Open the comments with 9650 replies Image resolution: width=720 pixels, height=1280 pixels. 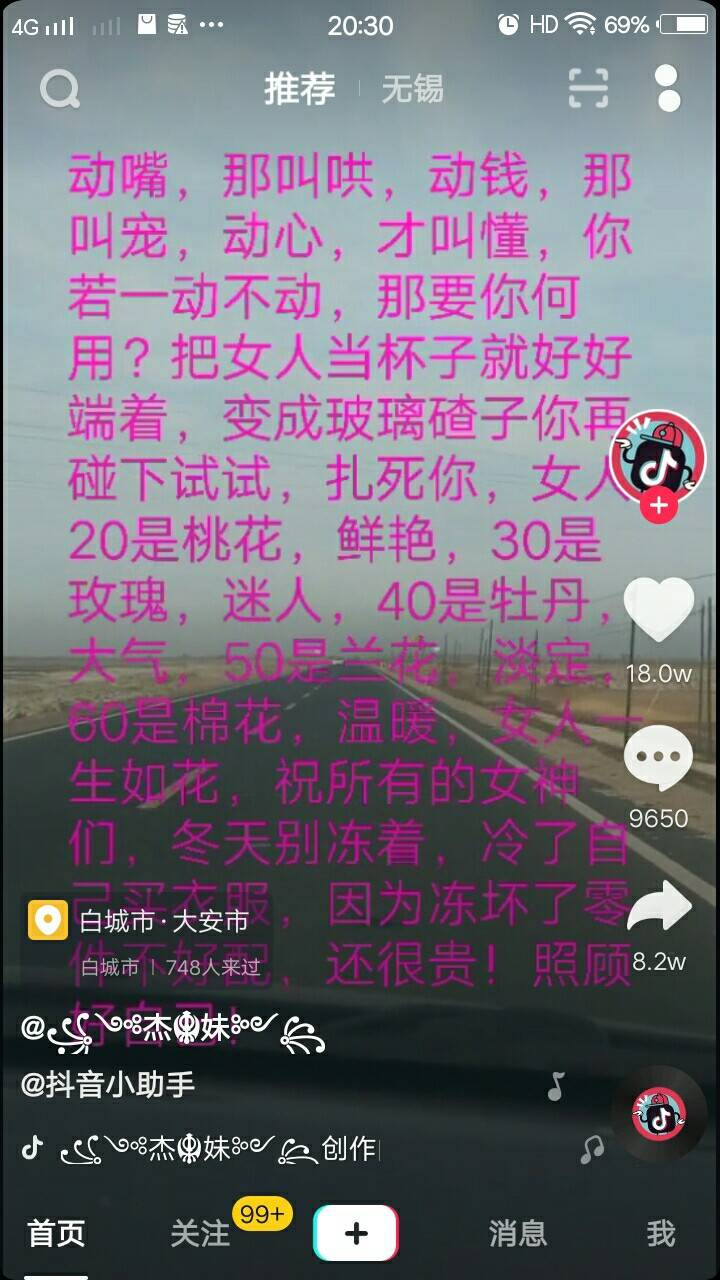[x=658, y=759]
